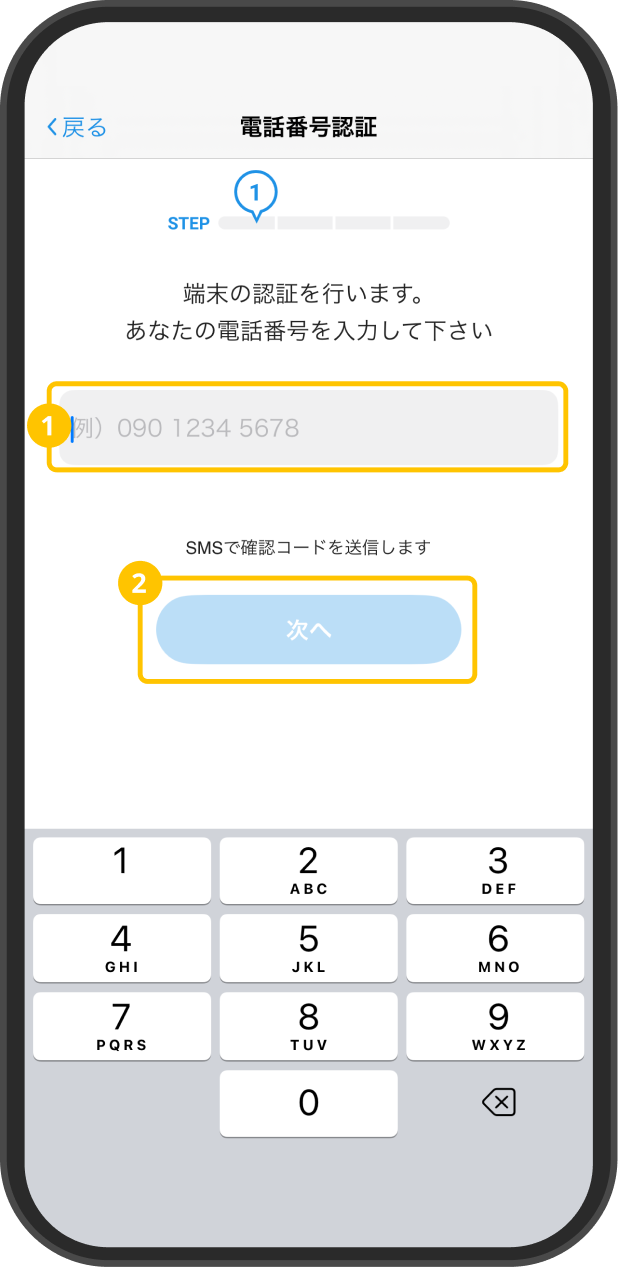Tap the 7 key
The image size is (618, 1267).
click(121, 1026)
